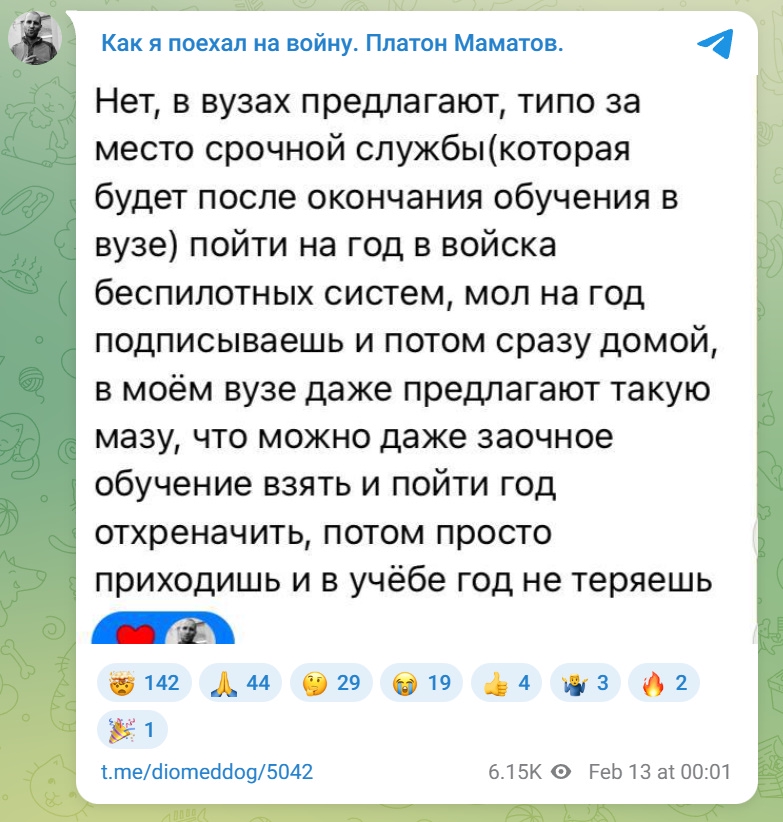Tap the thumbs up reaction with 4

tap(505, 684)
